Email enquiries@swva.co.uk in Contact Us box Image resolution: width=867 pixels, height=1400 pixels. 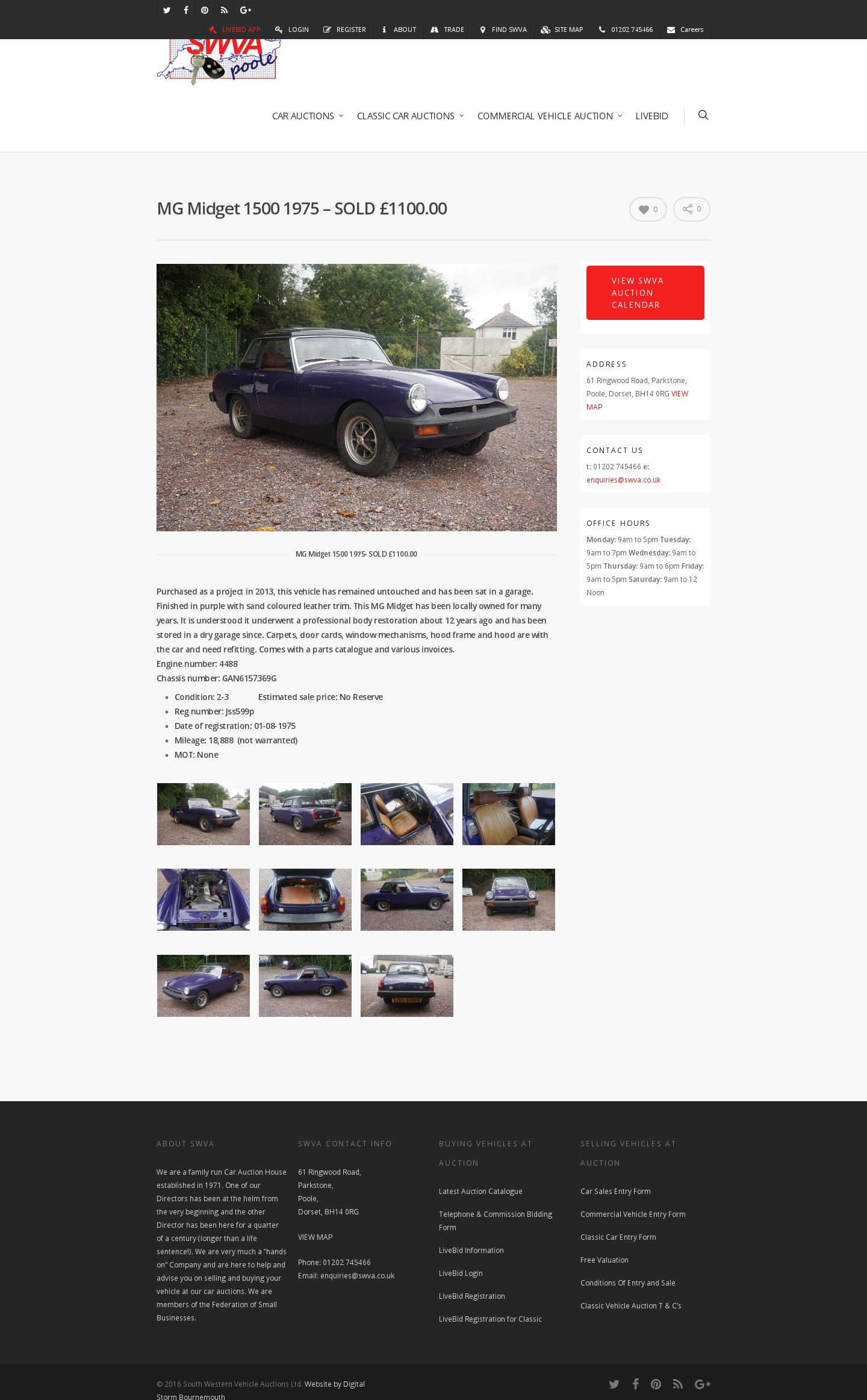623,480
